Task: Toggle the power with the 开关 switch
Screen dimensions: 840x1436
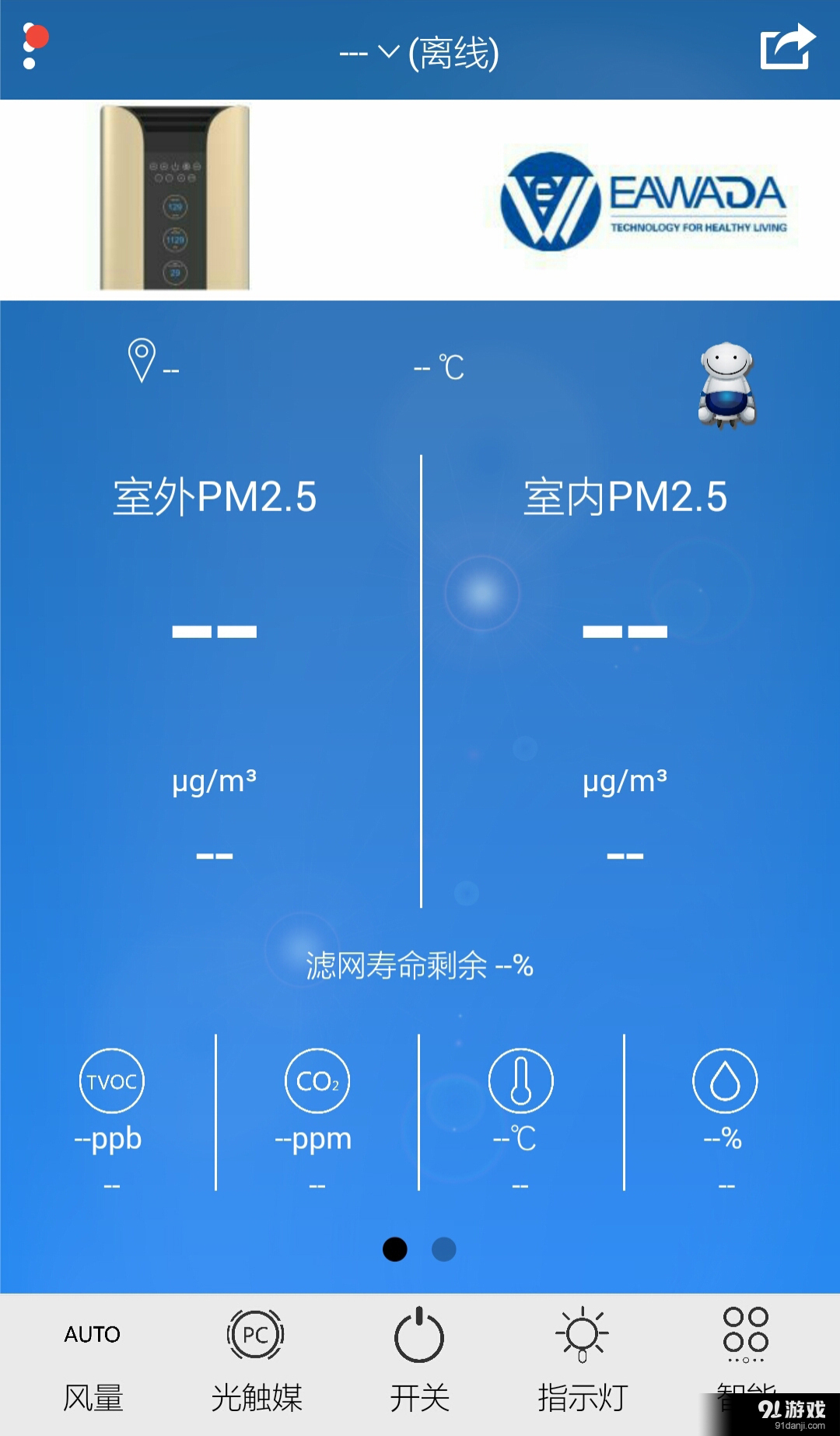Action: tap(418, 1335)
